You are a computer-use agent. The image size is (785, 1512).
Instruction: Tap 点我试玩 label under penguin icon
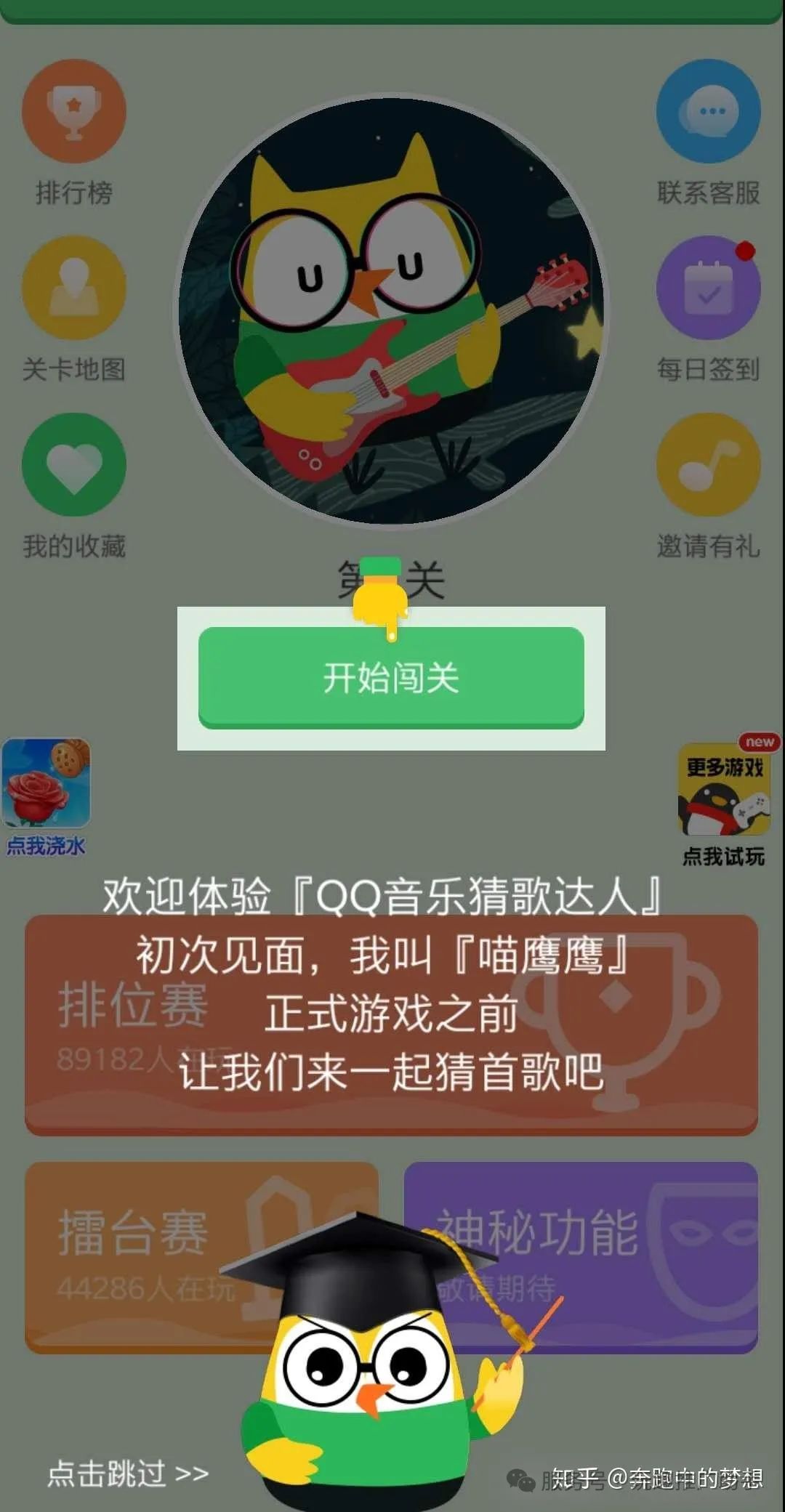click(725, 857)
